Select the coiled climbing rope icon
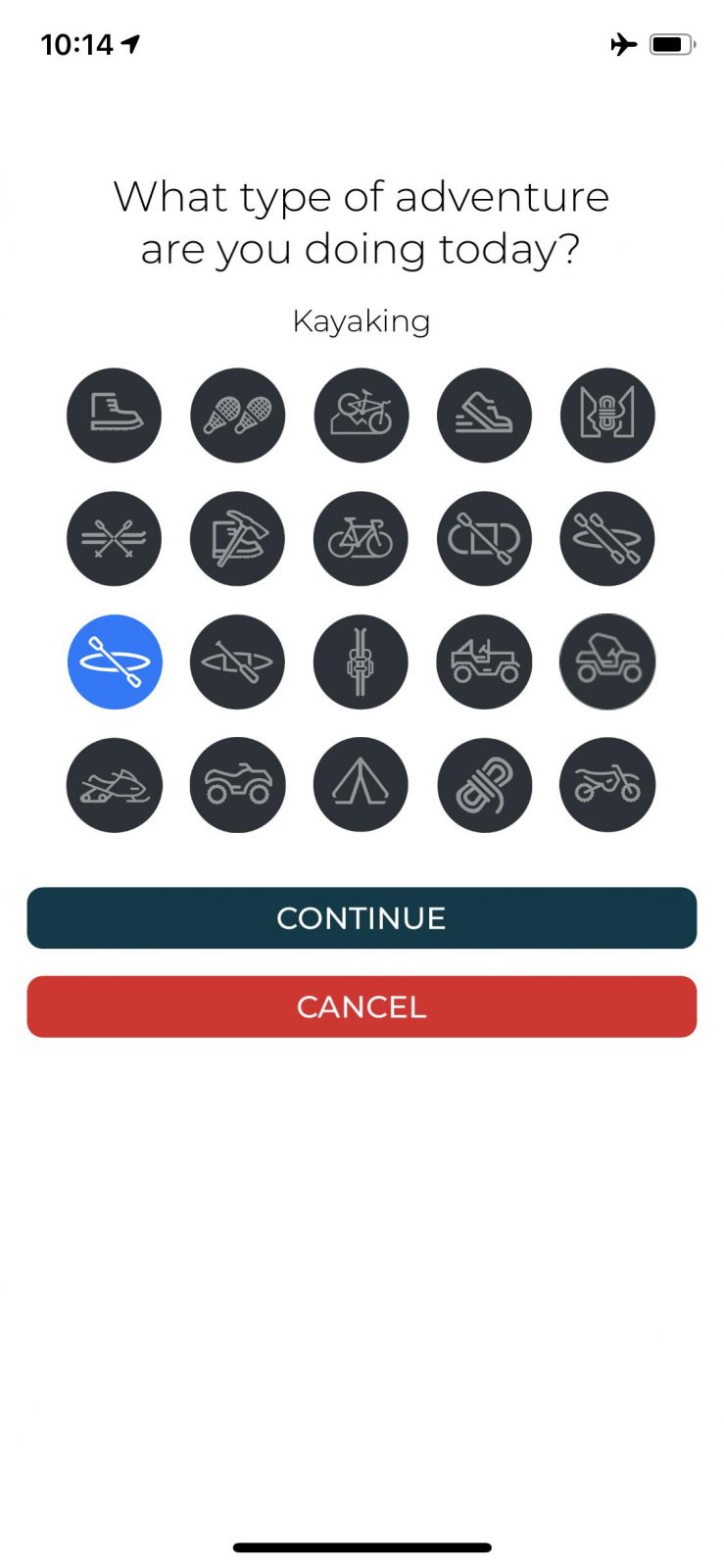Image resolution: width=724 pixels, height=1568 pixels. tap(484, 785)
